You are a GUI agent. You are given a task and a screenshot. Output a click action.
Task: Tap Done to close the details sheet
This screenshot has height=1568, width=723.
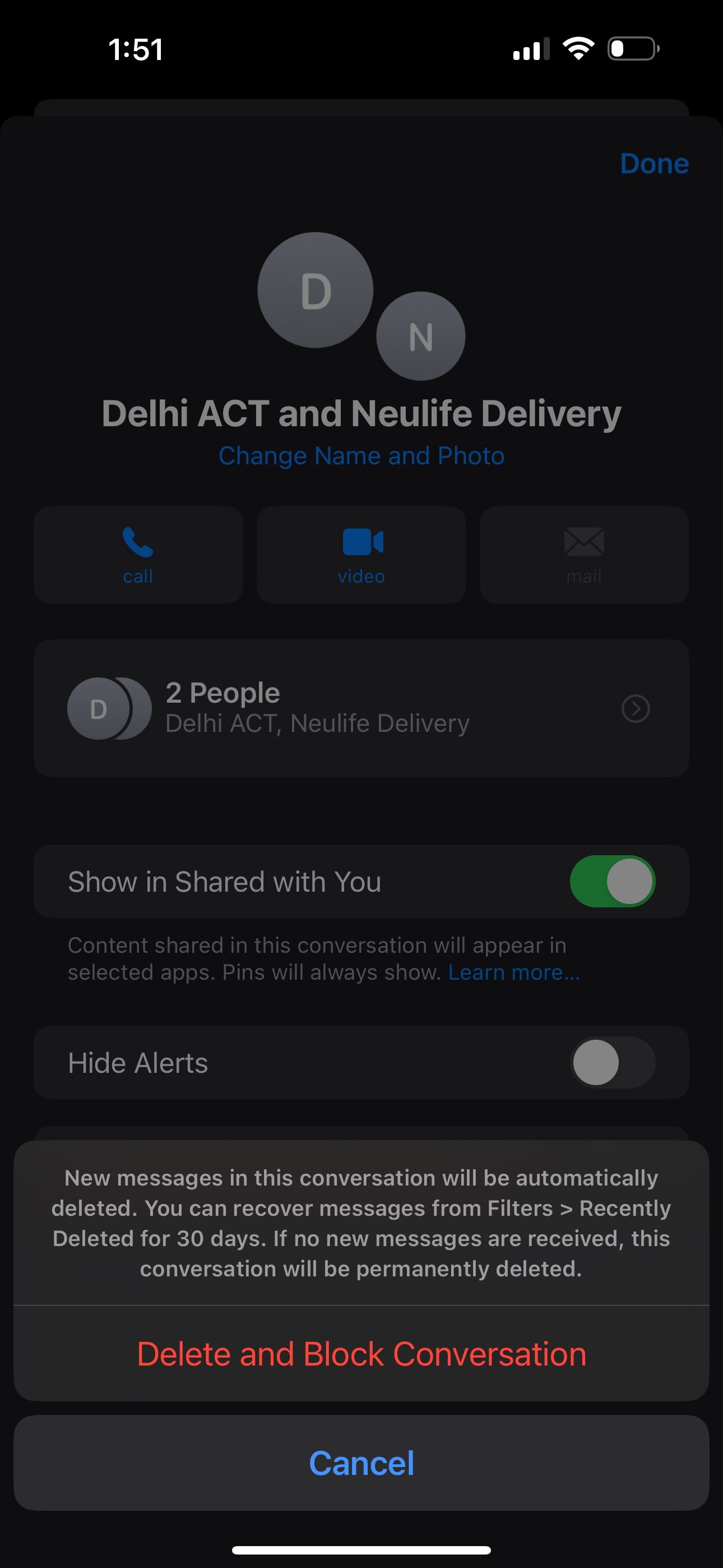[x=654, y=163]
